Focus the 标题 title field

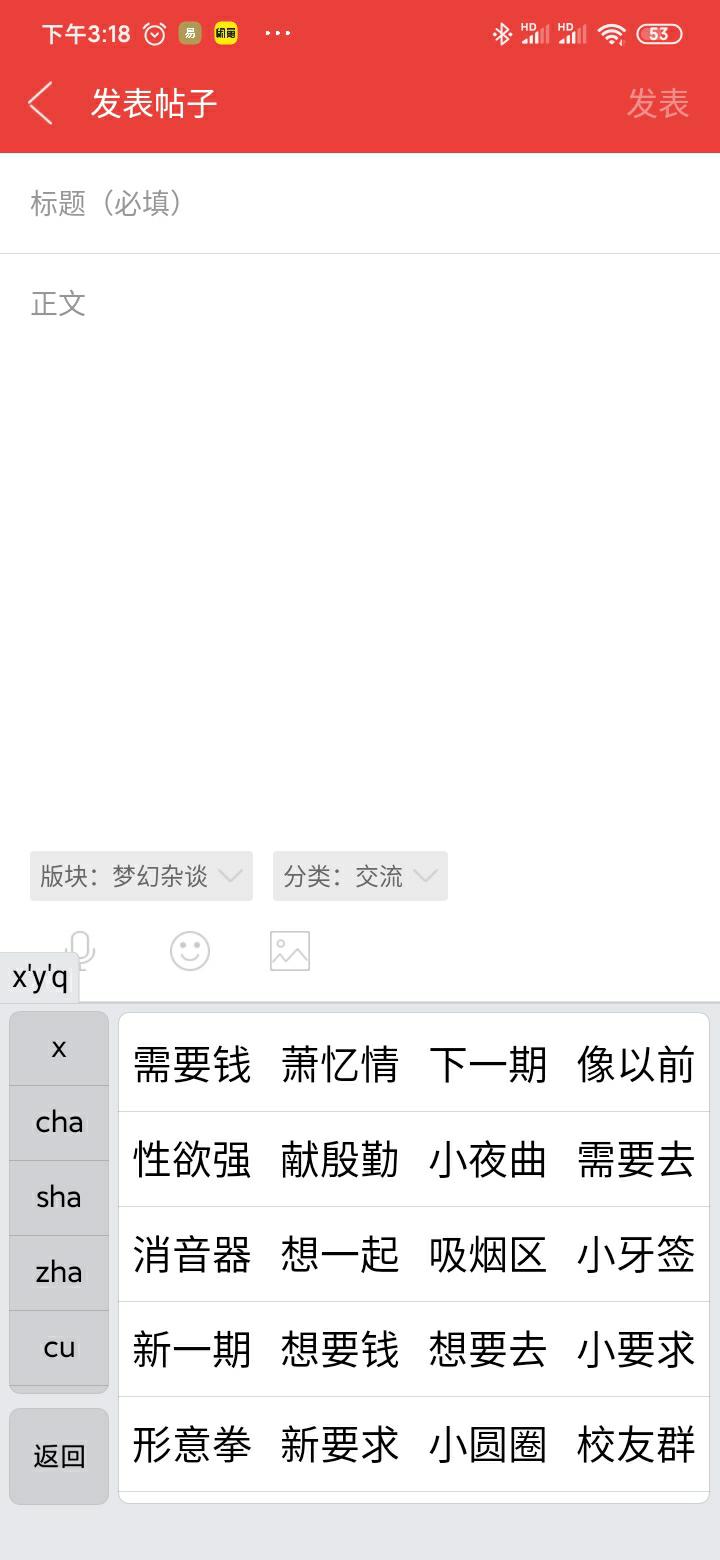click(360, 204)
